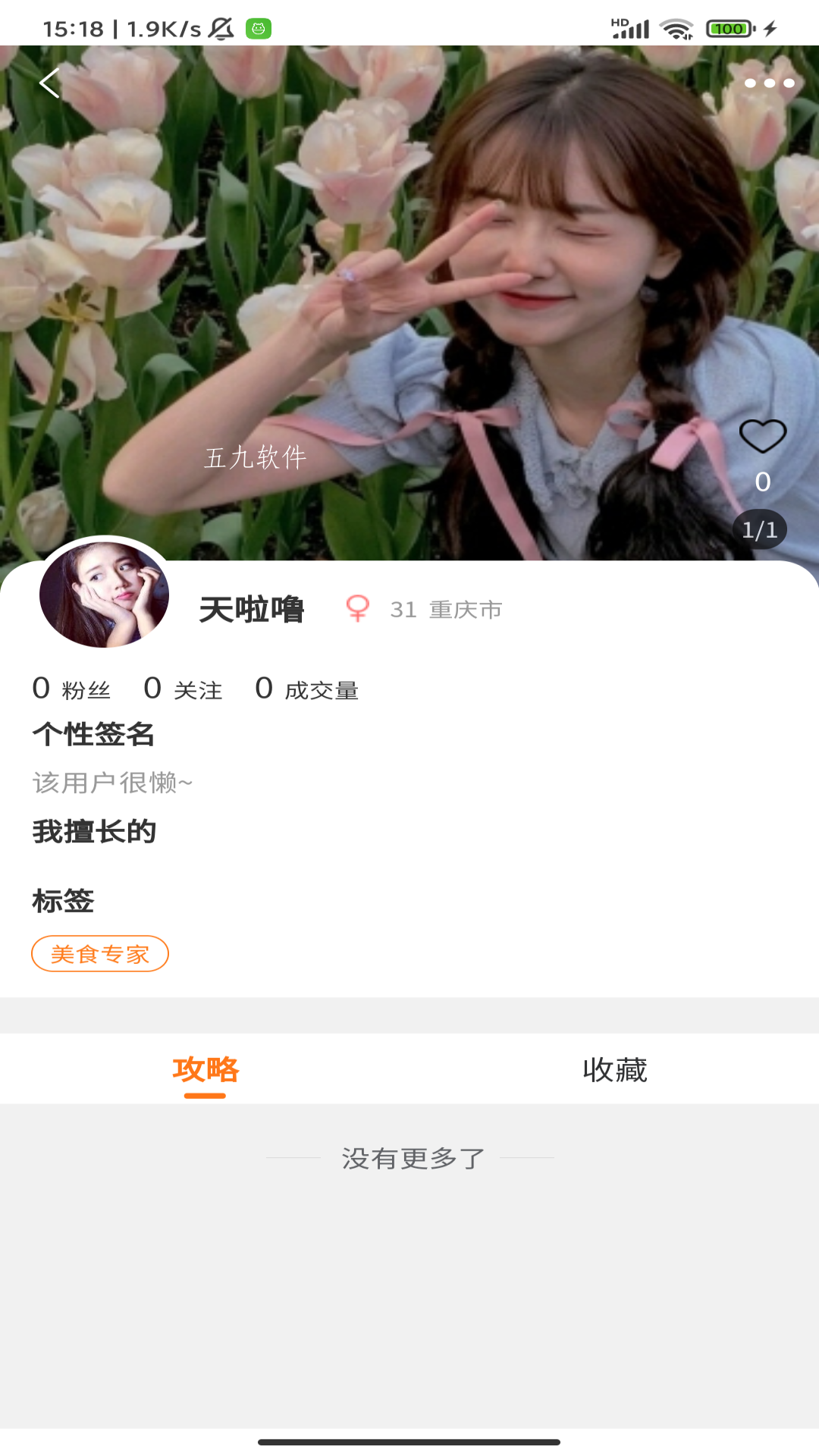The width and height of the screenshot is (819, 1456).
Task: Select the 美食专家 tag chip
Action: click(100, 954)
